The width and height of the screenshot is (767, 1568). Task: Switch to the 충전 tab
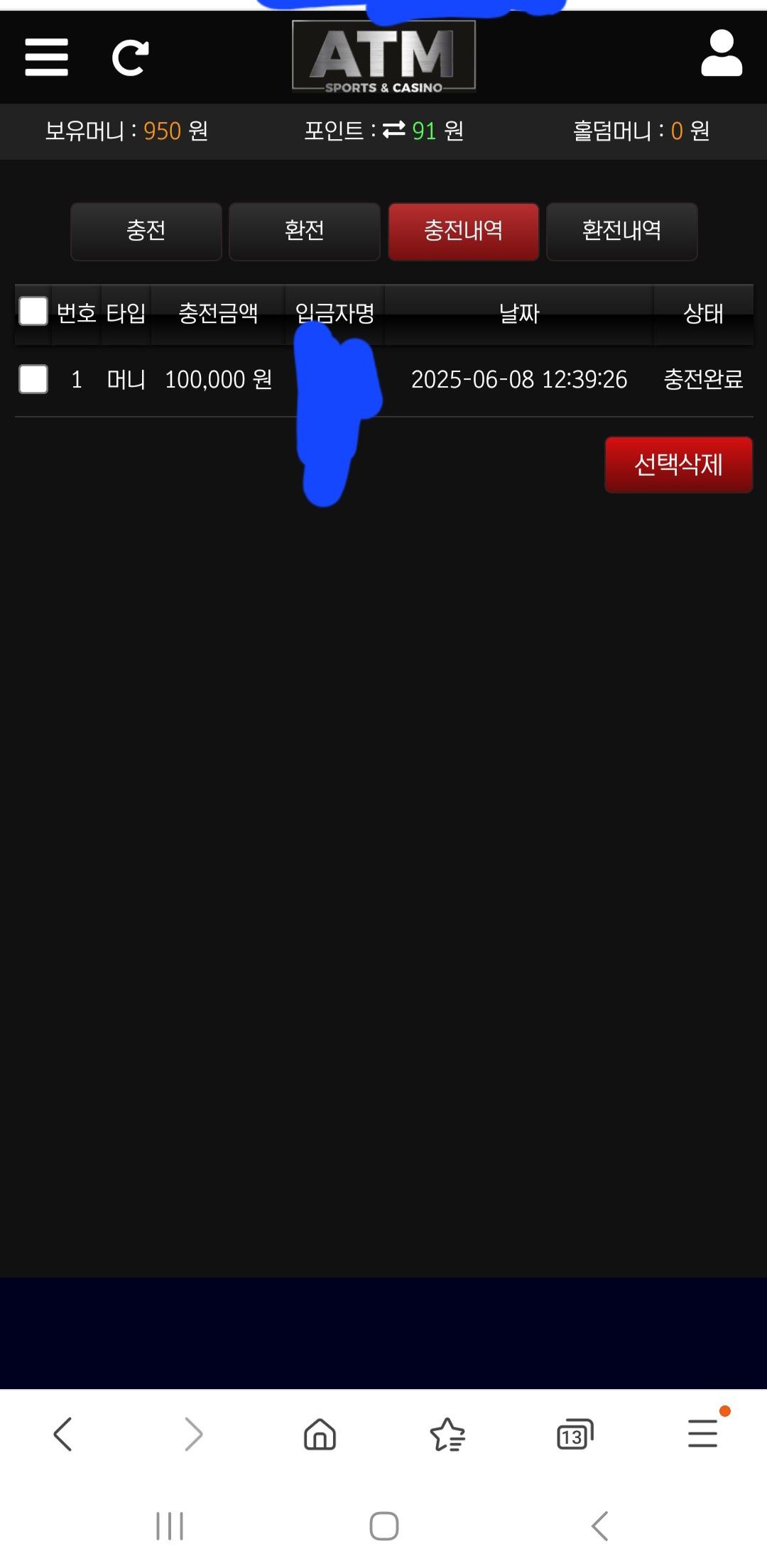point(146,231)
